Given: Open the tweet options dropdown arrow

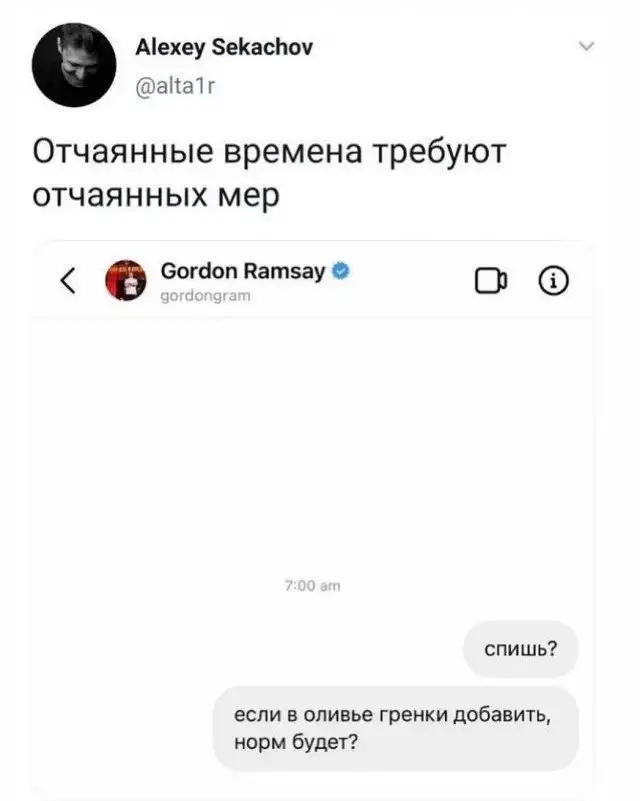Looking at the screenshot, I should [x=586, y=46].
